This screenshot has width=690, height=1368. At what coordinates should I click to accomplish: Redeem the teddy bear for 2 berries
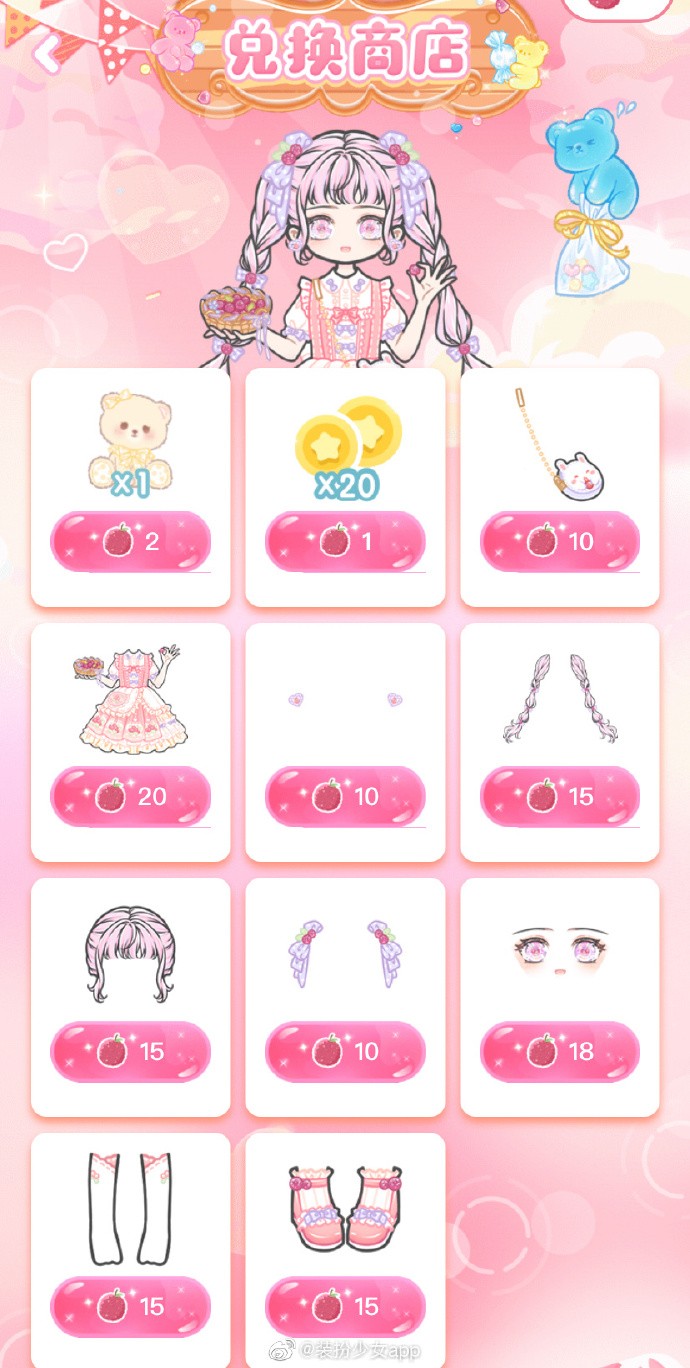click(x=131, y=542)
